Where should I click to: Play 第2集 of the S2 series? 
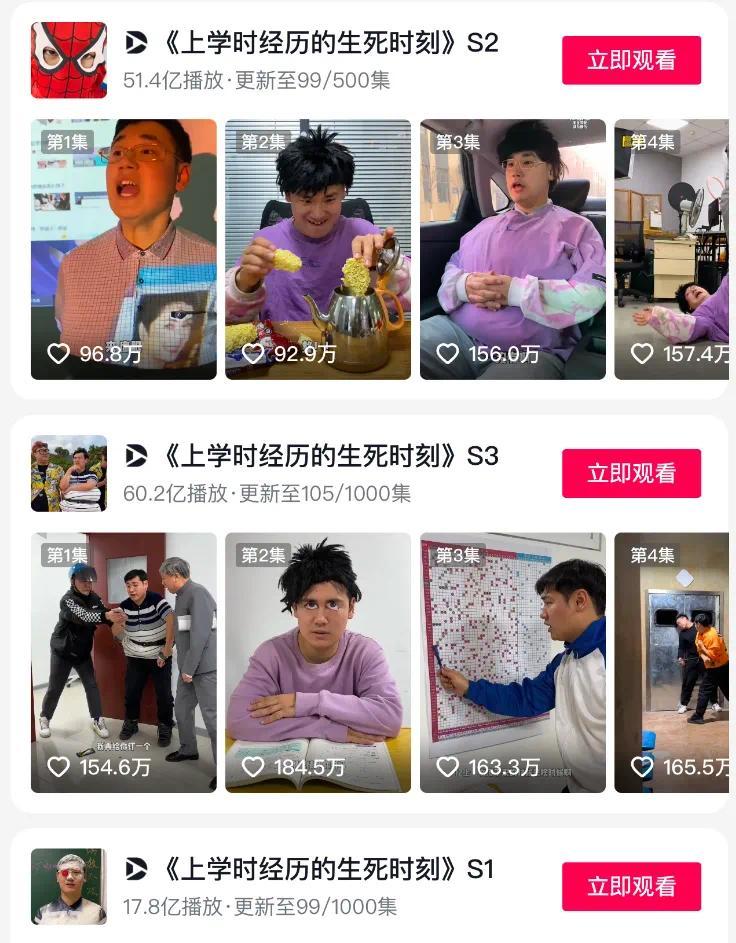coord(318,249)
